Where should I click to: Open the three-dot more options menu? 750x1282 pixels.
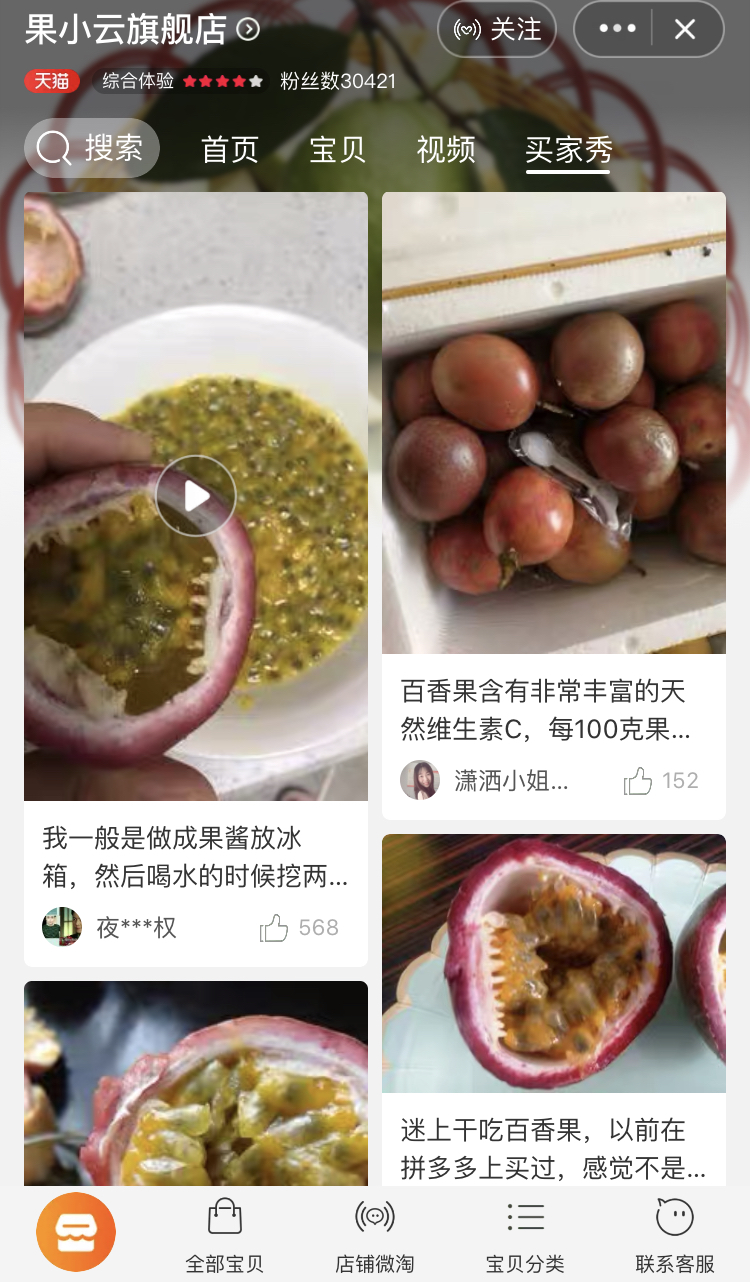tap(617, 30)
